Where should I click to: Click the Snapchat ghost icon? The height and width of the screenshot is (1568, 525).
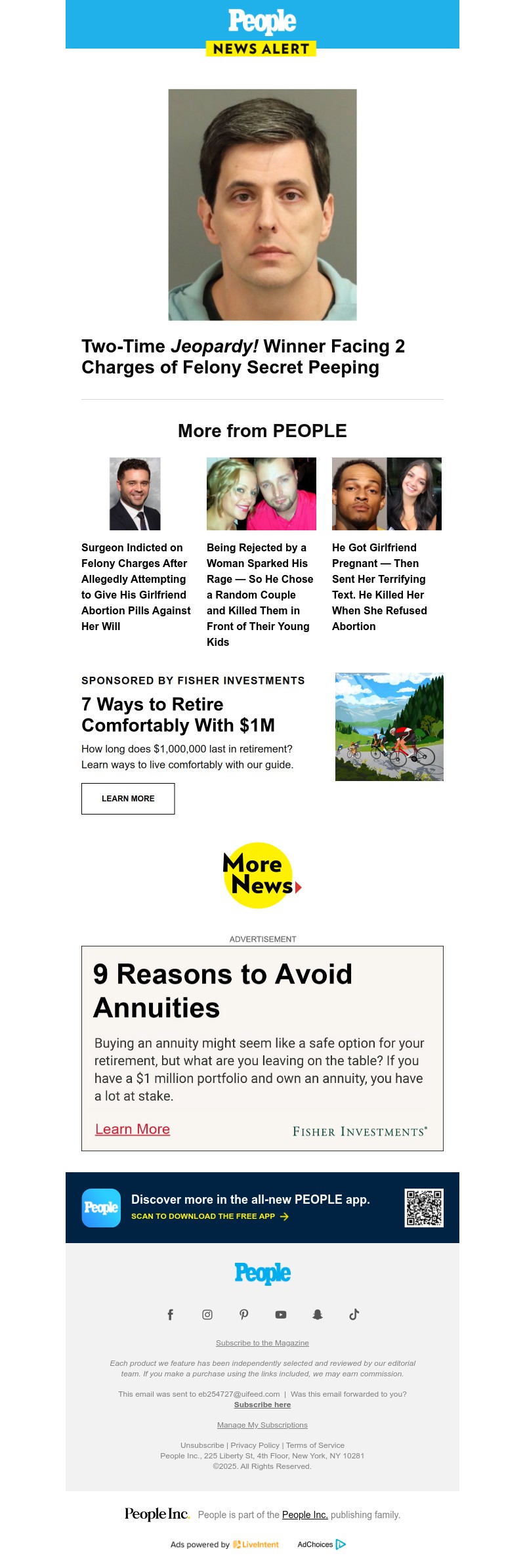pos(318,1315)
